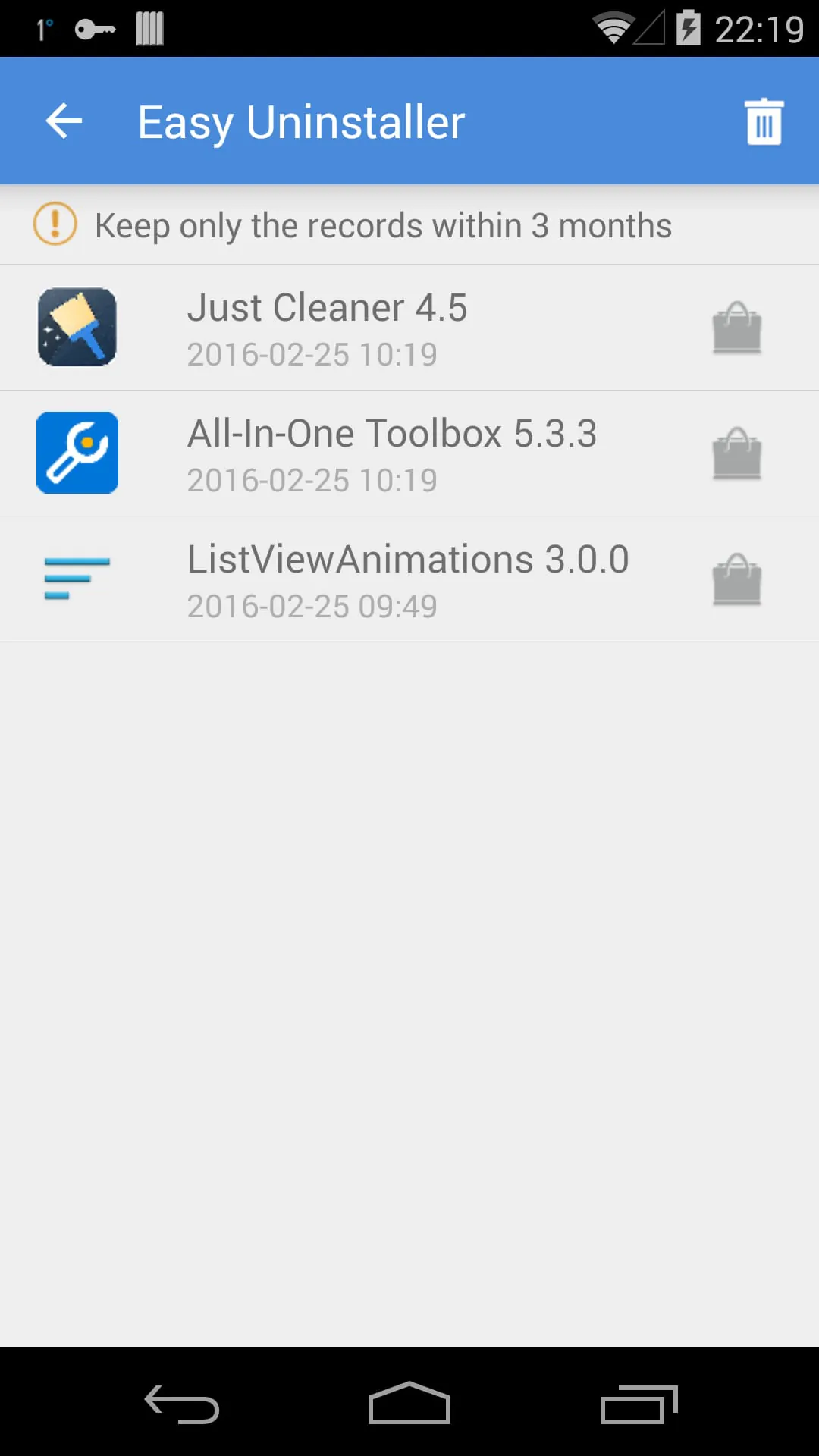Select the Easy Uninstaller title text
This screenshot has width=819, height=1456.
(x=300, y=121)
